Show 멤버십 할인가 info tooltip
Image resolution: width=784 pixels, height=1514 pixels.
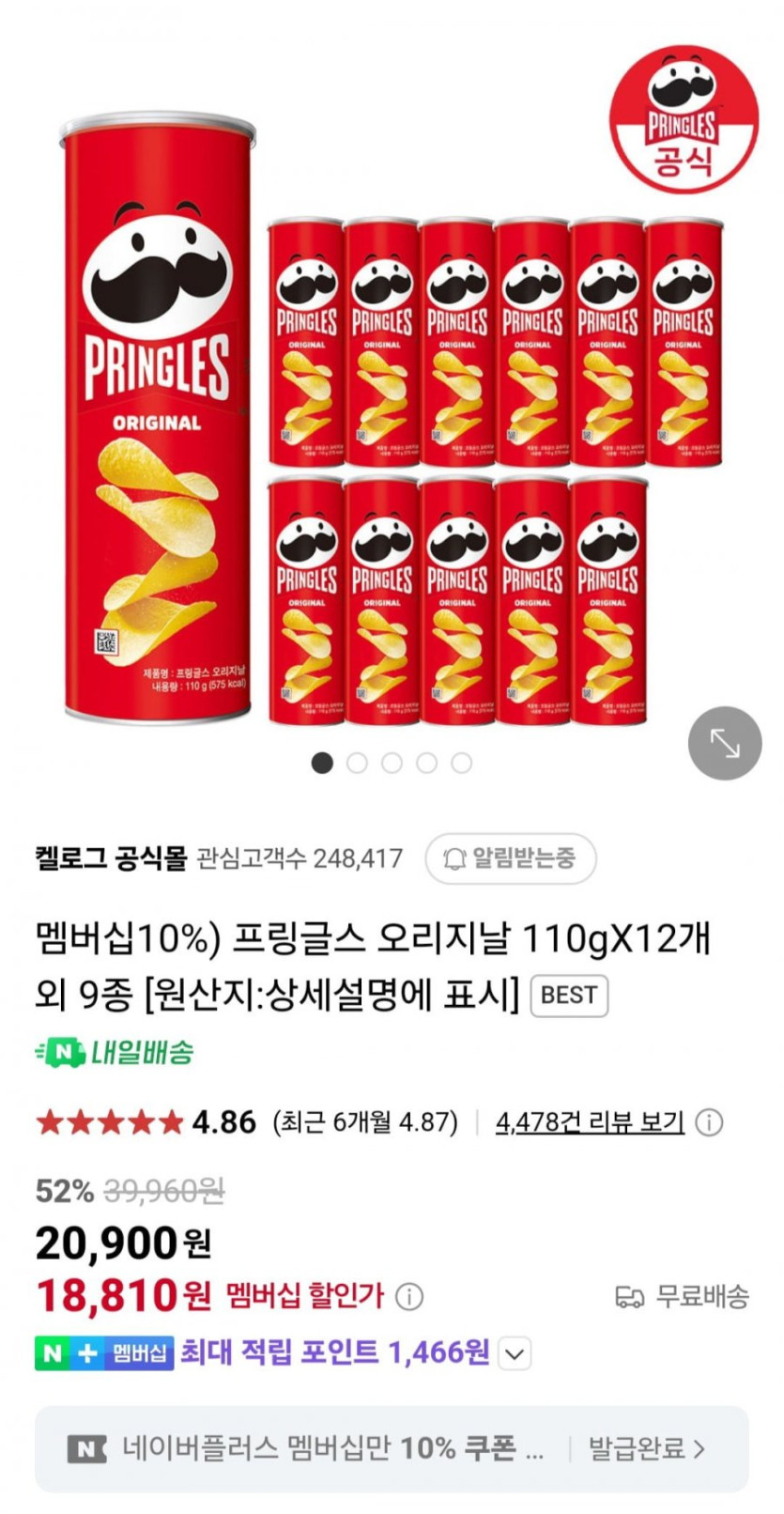coord(408,1297)
